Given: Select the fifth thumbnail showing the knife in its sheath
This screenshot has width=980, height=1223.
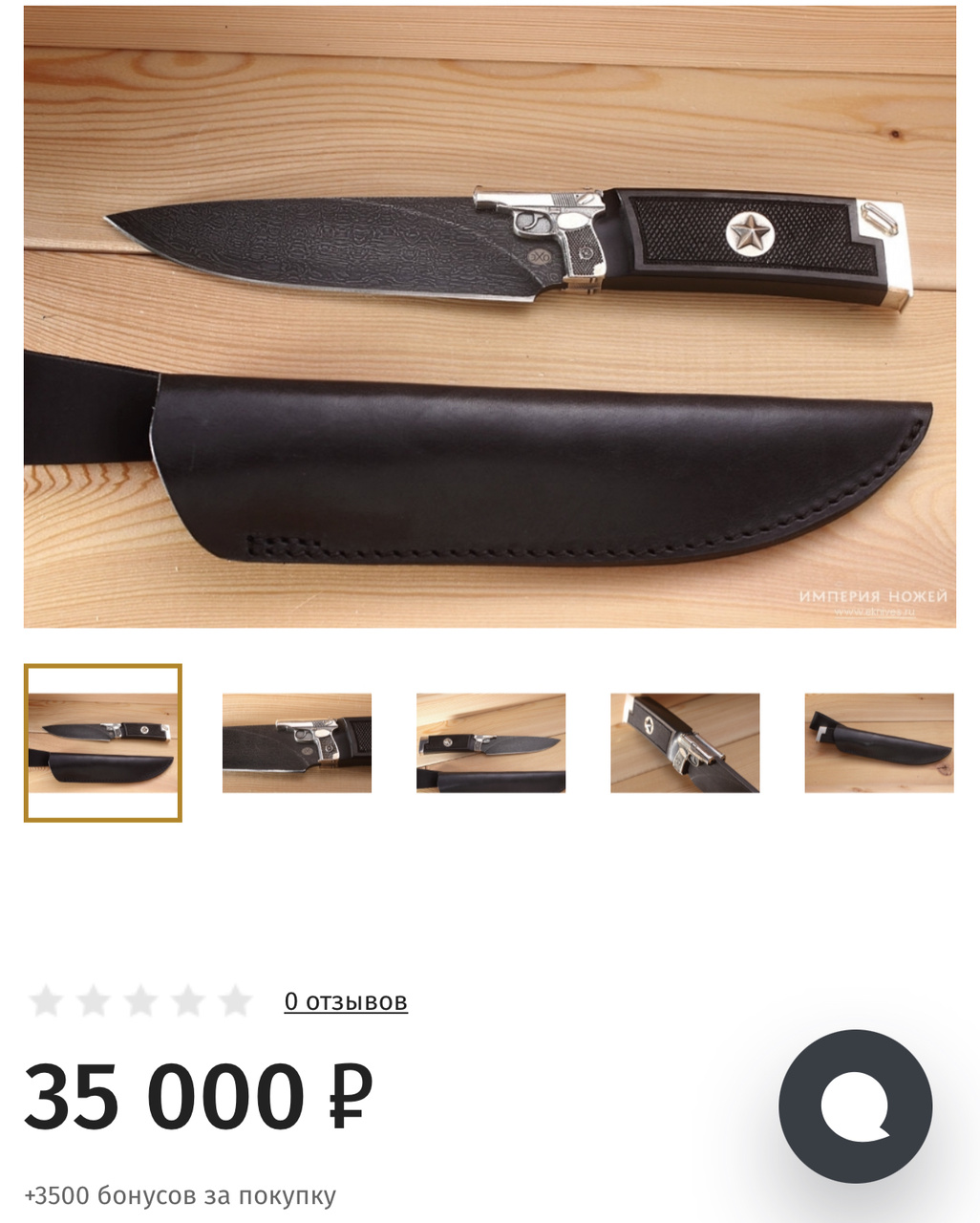Looking at the screenshot, I should (879, 742).
